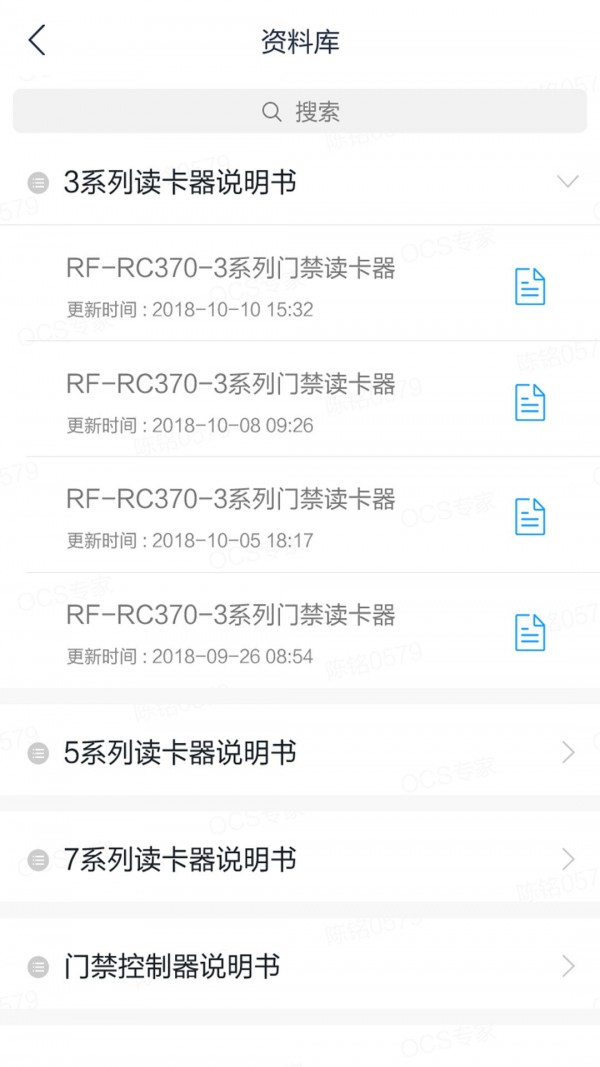The image size is (600, 1067).
Task: Expand the 门禁控制器说明书 section
Action: (x=300, y=966)
